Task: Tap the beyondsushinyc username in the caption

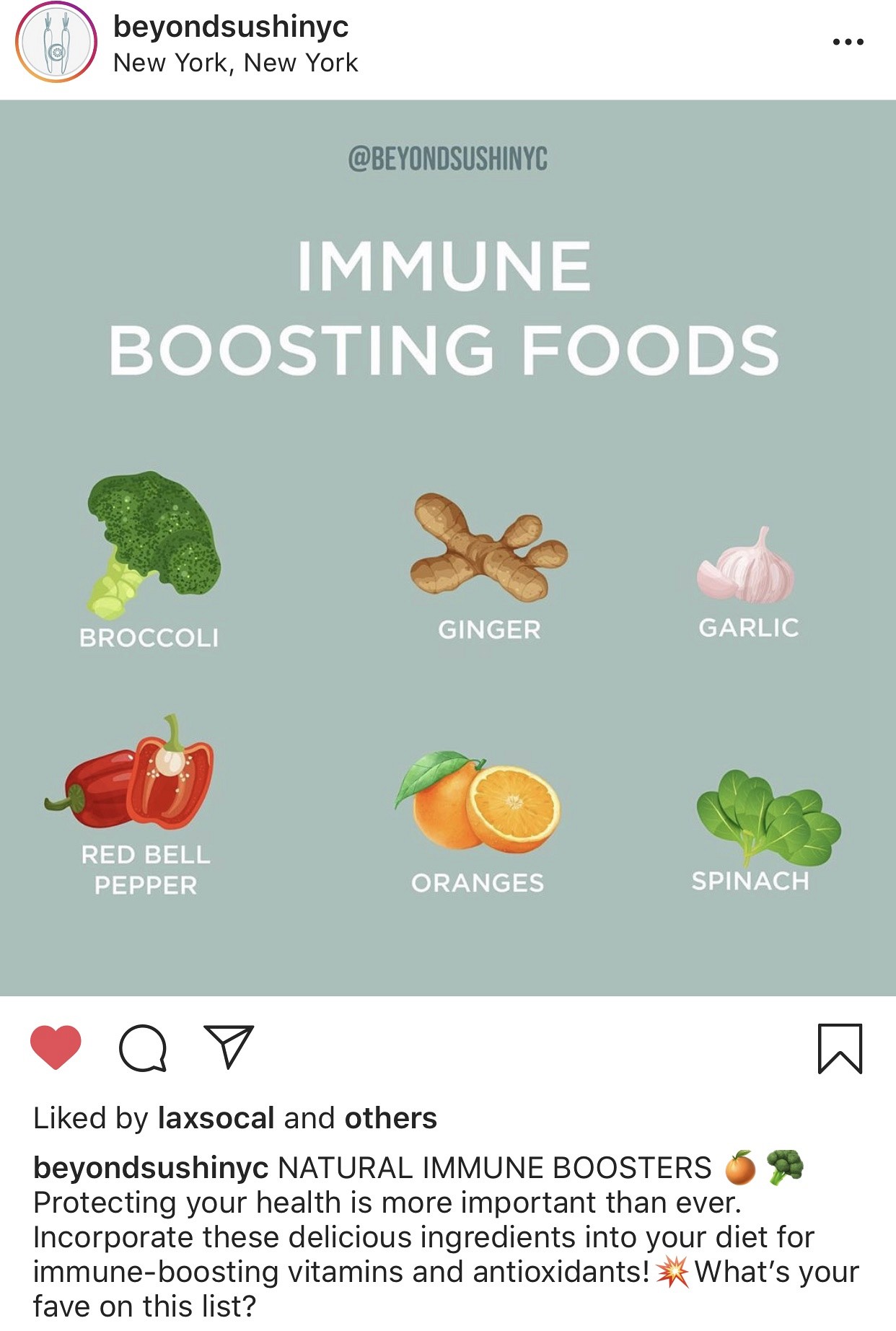Action: [x=151, y=1167]
